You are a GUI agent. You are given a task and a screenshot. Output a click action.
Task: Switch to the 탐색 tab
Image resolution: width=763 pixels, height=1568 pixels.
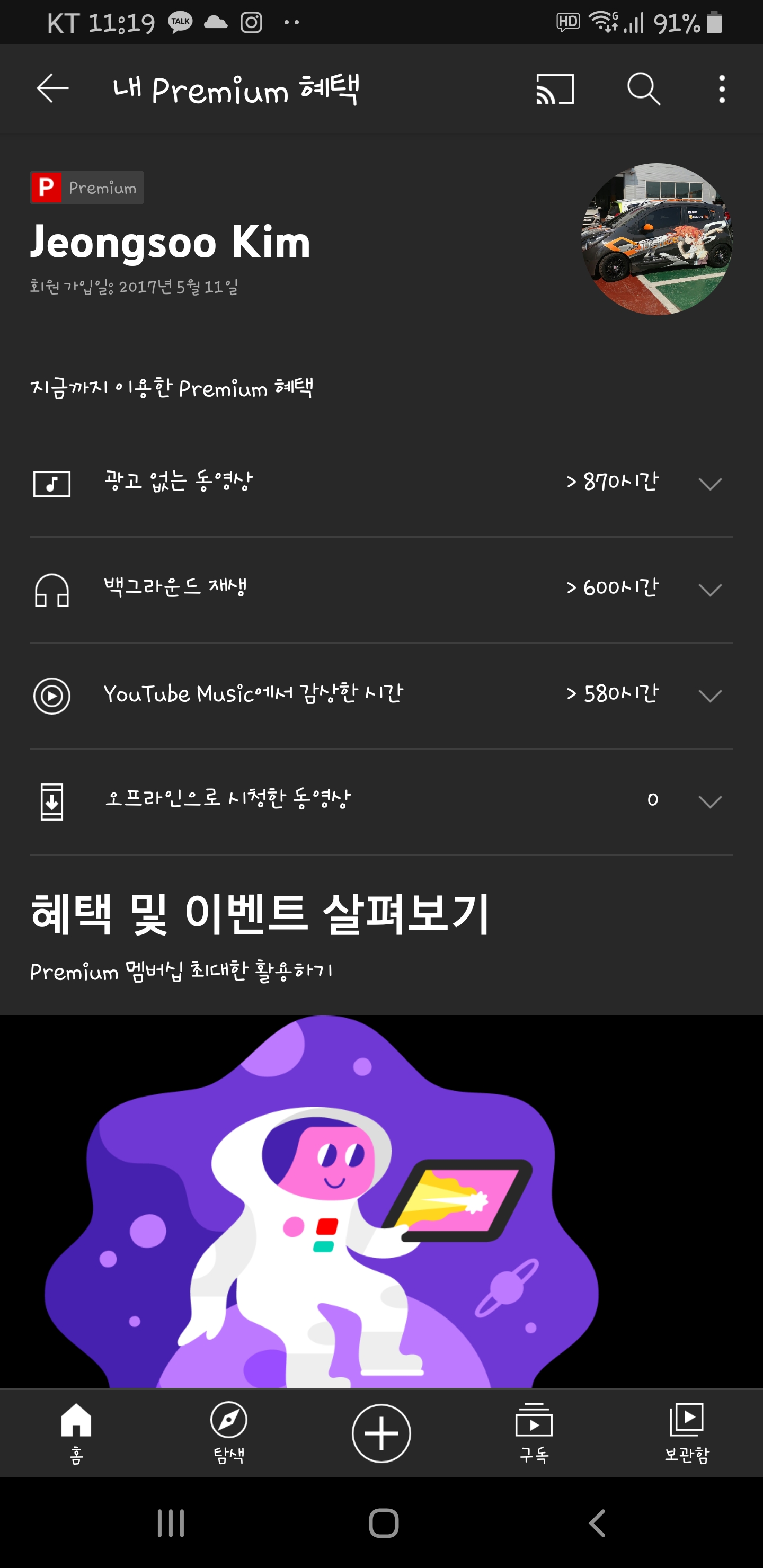(x=228, y=1432)
